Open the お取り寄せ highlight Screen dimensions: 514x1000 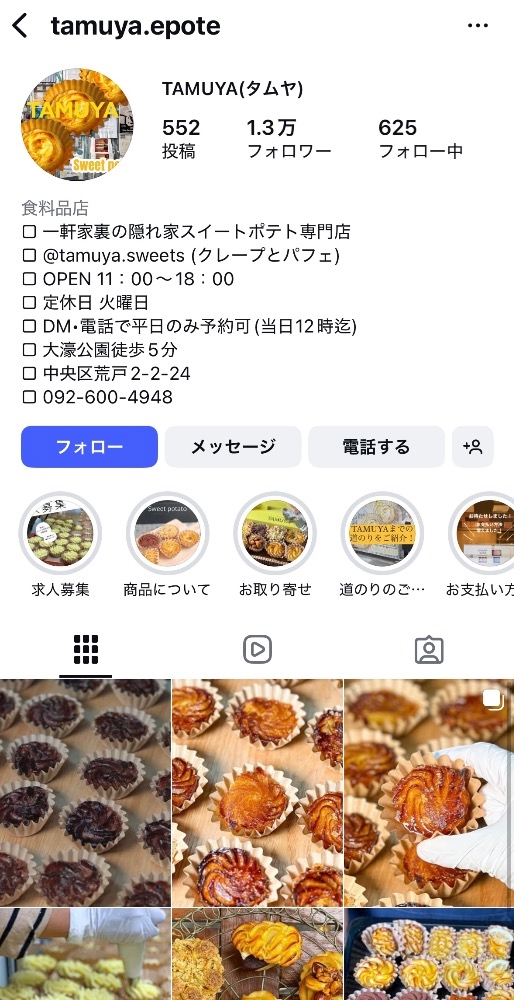(x=275, y=533)
